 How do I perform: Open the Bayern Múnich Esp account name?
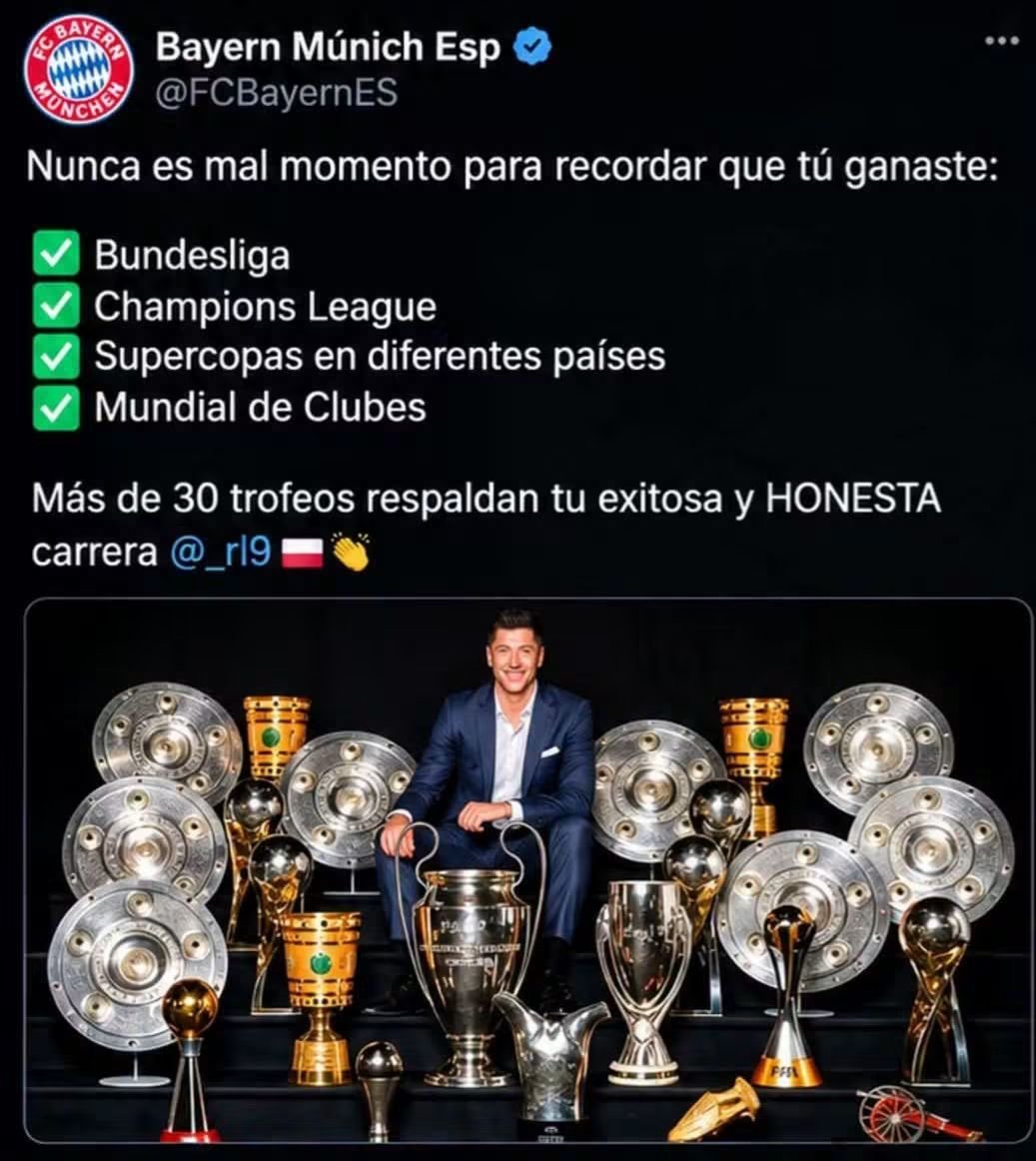[329, 47]
